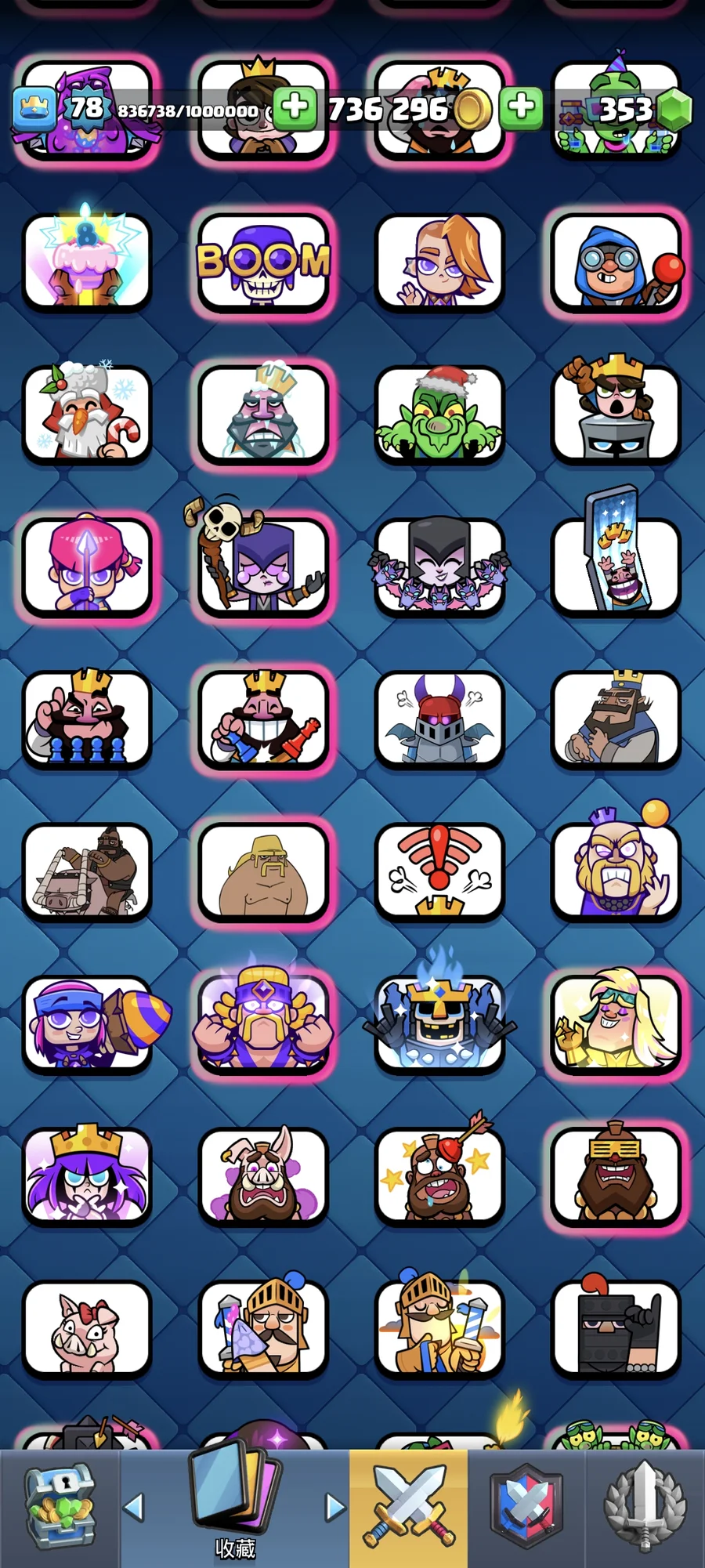Screen dimensions: 705x1568
Task: Select the shirtless hog rider torso emote
Action: [x=263, y=871]
